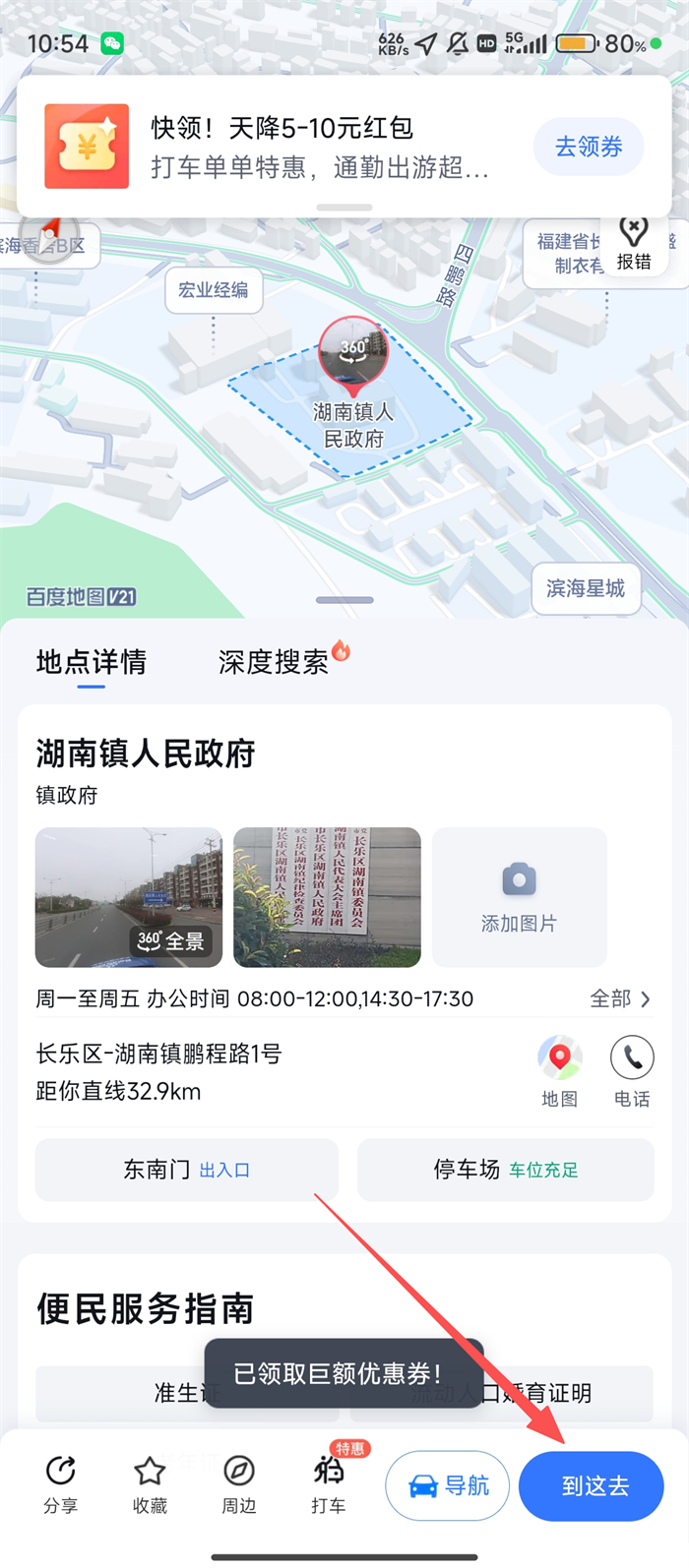Call the place using 电话 icon

(632, 1070)
